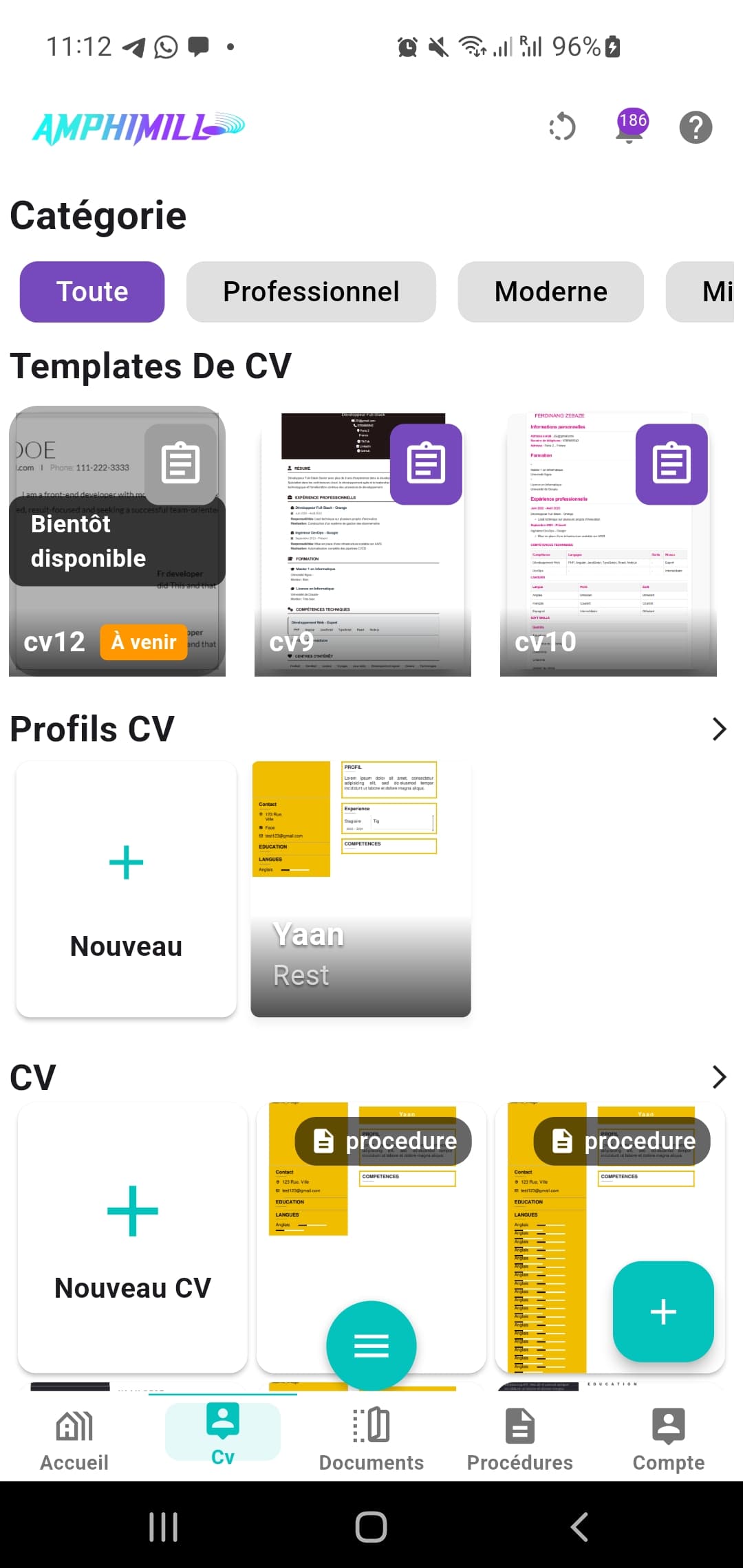The width and height of the screenshot is (743, 1568).
Task: Filter by the Moderne category
Action: click(x=550, y=292)
